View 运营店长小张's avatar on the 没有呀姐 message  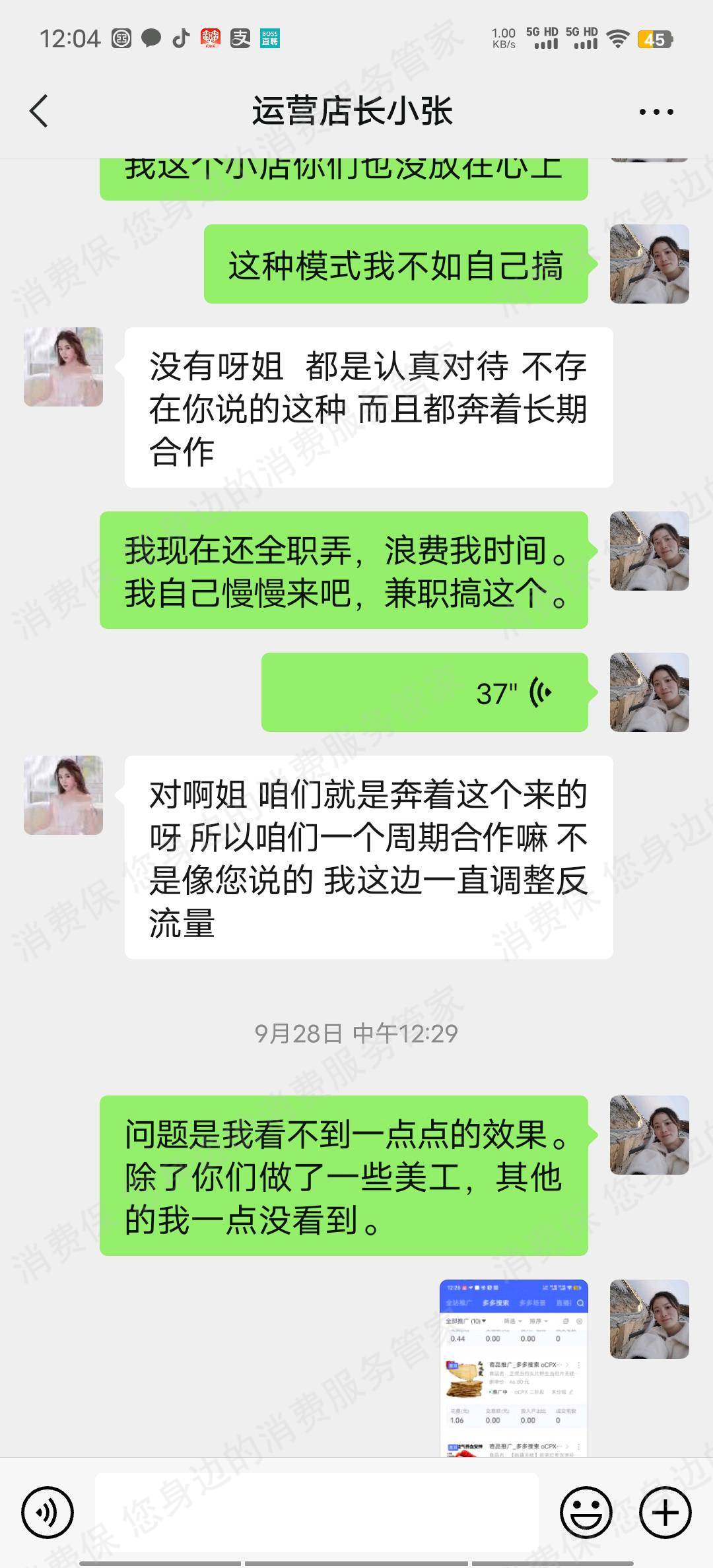63,367
